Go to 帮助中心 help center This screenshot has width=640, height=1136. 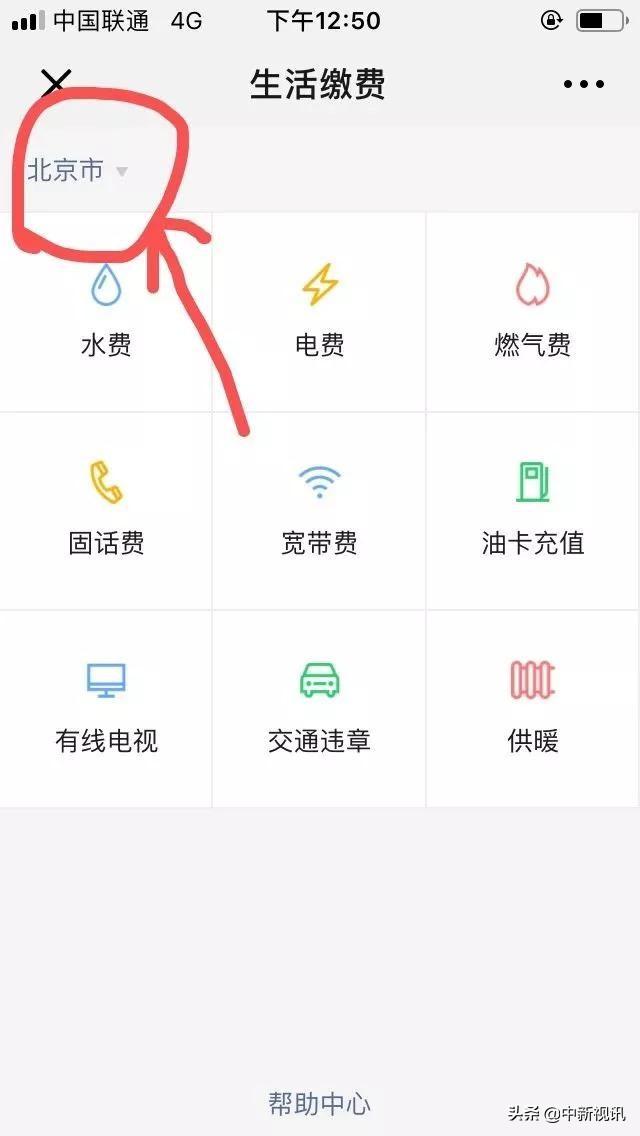320,1104
